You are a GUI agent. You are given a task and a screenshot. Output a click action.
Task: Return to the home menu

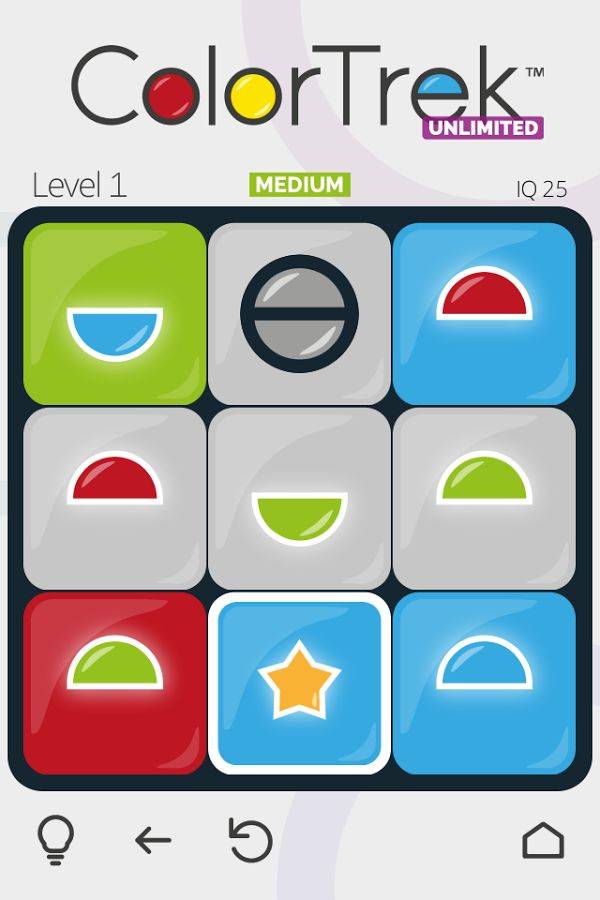pos(543,840)
